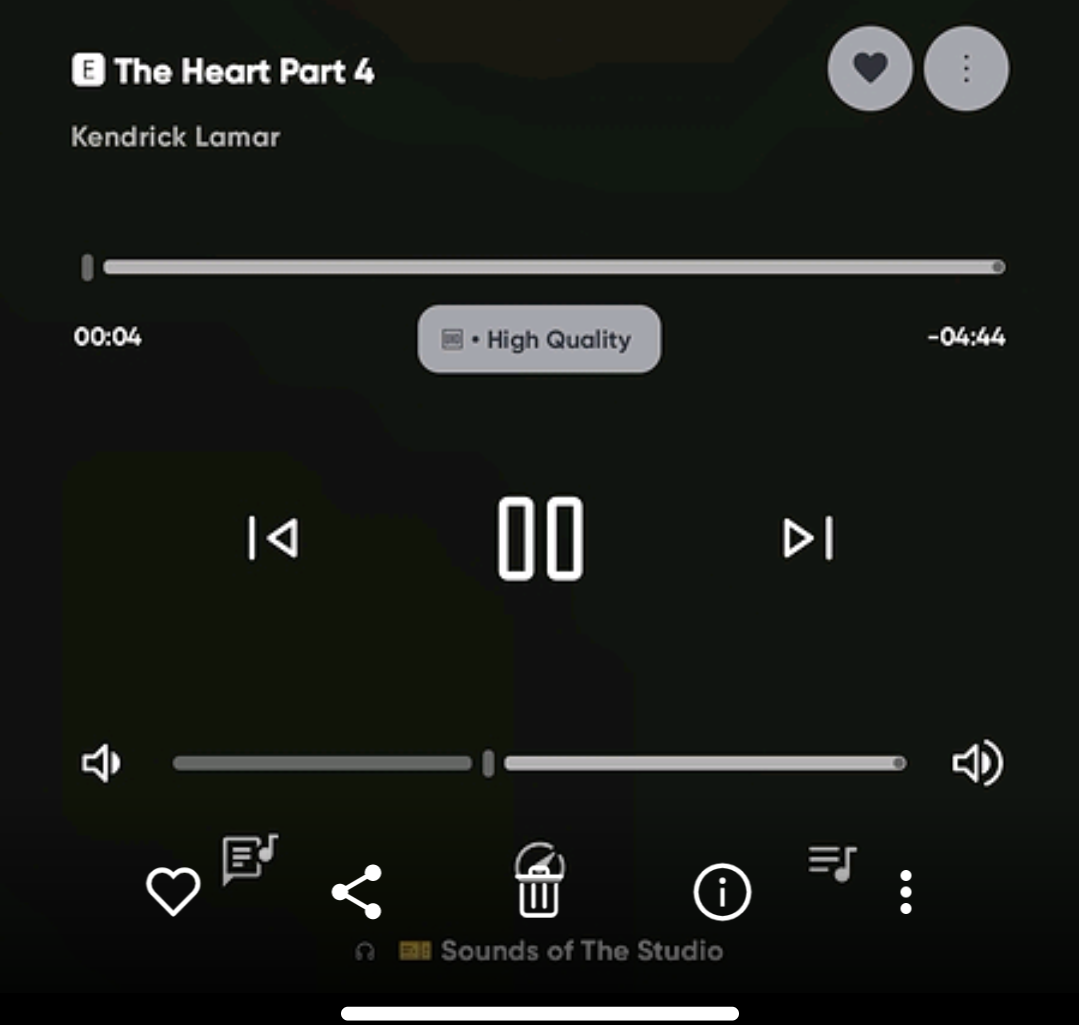Open the track info
Image resolution: width=1079 pixels, height=1025 pixels.
pos(722,891)
